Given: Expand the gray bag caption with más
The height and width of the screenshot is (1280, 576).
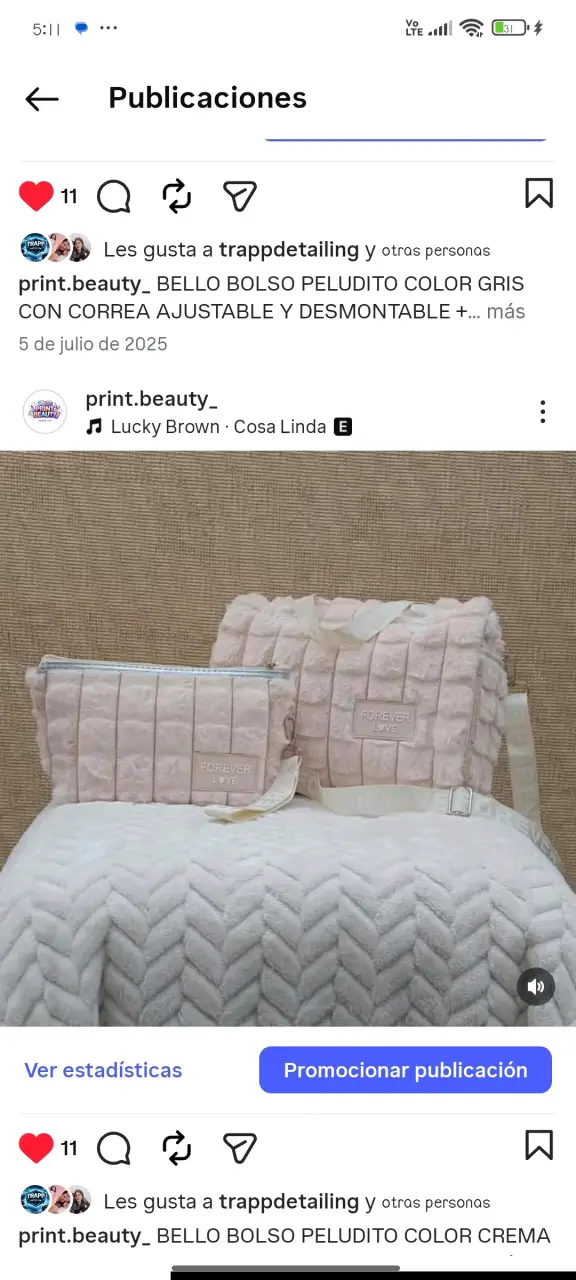Looking at the screenshot, I should (506, 312).
